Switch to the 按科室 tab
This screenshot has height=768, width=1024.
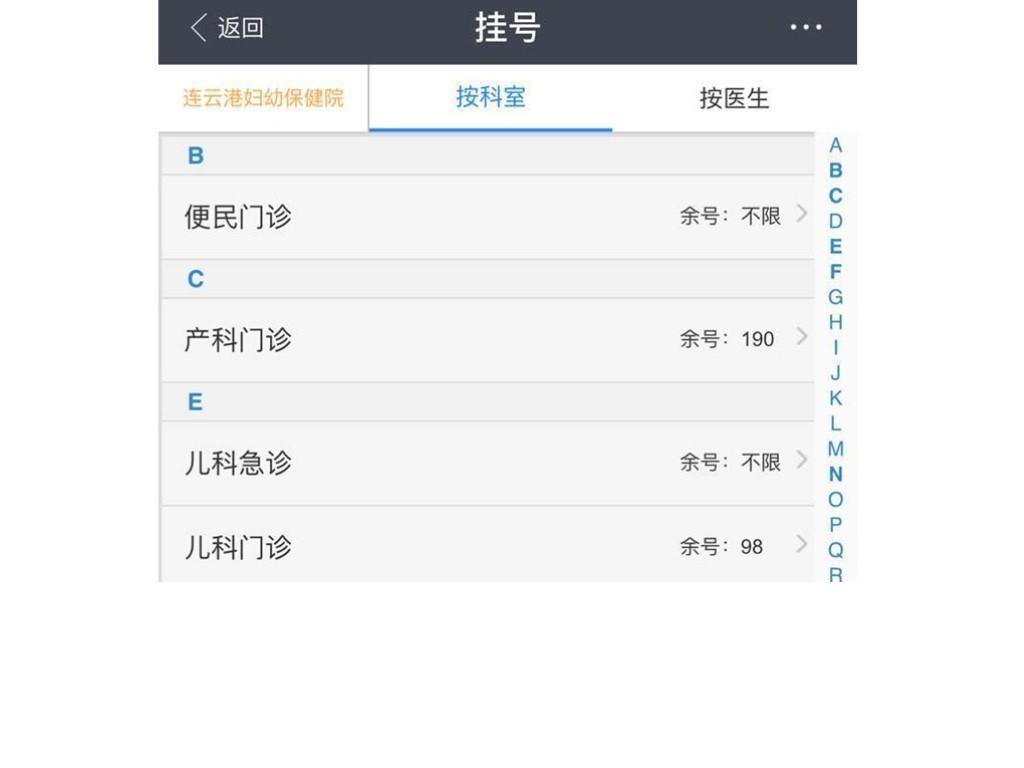[490, 98]
